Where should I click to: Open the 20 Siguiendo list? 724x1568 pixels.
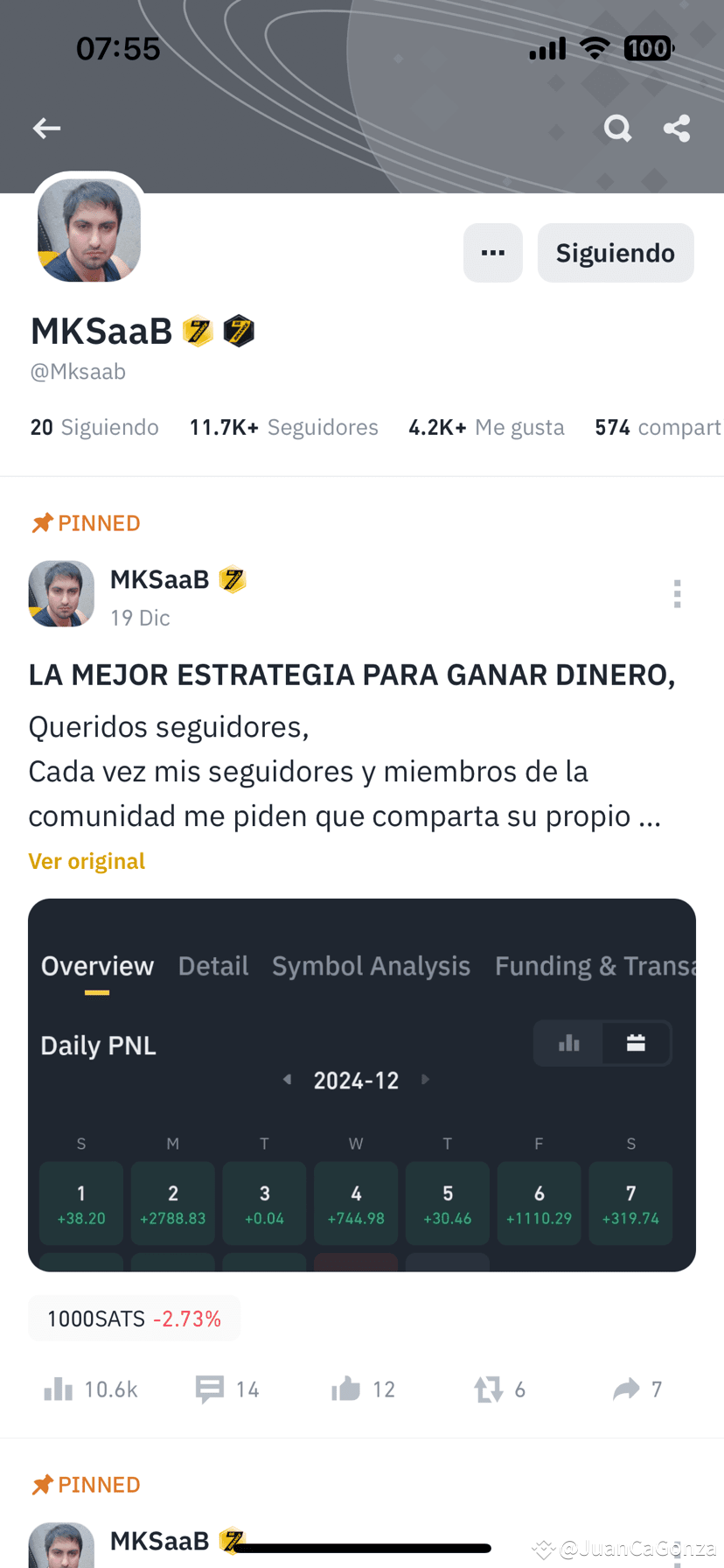94,427
